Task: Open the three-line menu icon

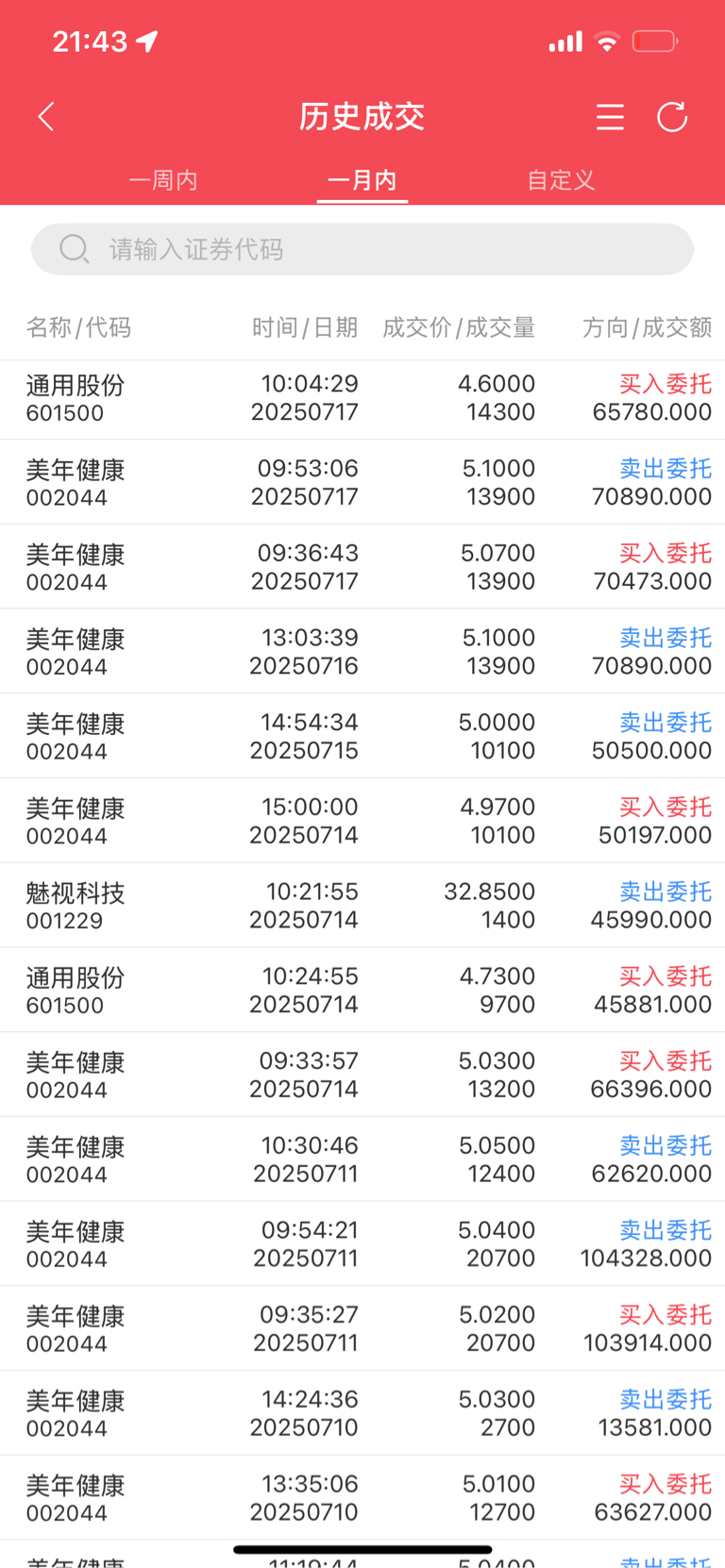Action: click(x=610, y=117)
